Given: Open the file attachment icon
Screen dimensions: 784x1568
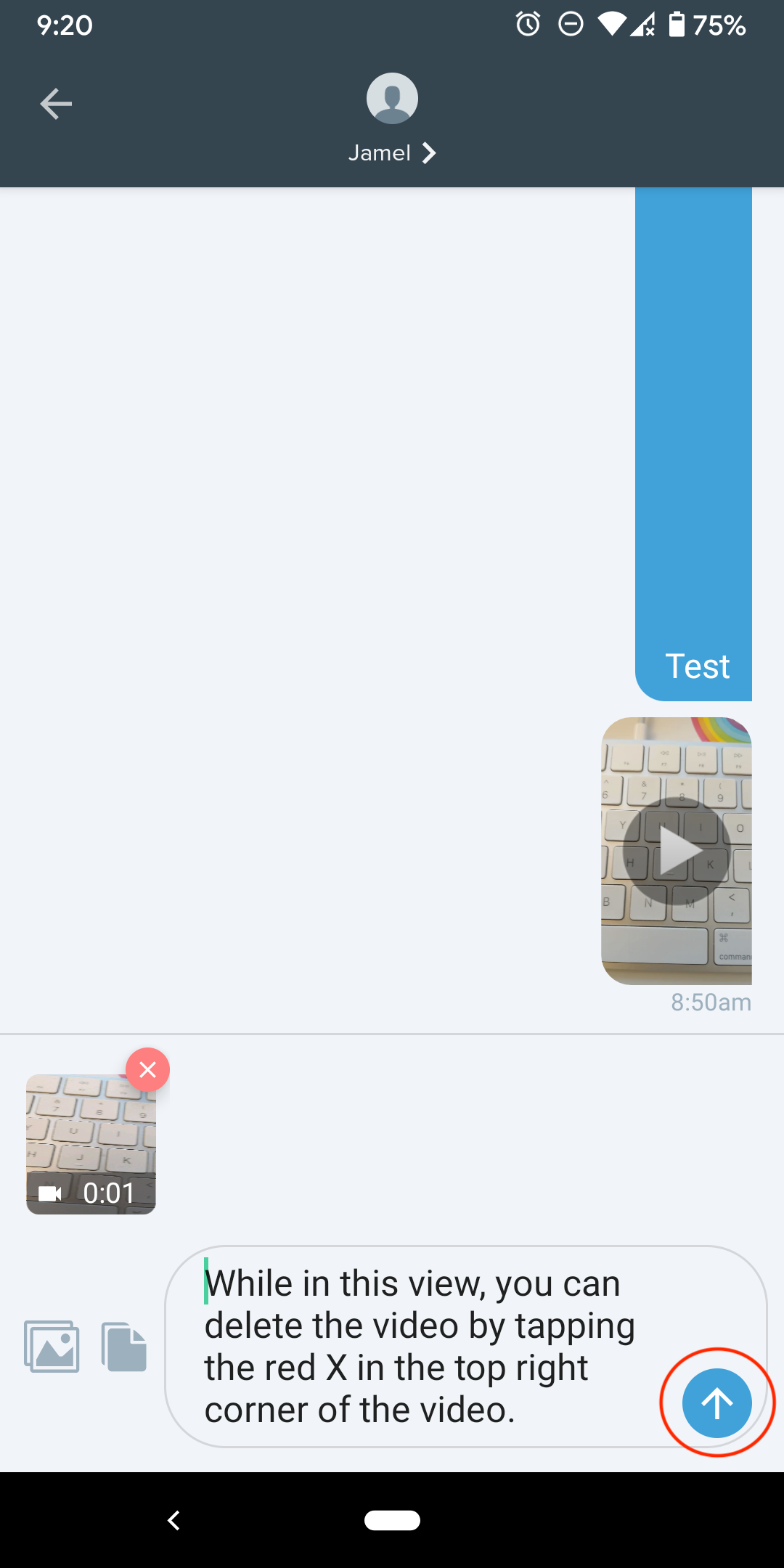Looking at the screenshot, I should click(124, 1347).
